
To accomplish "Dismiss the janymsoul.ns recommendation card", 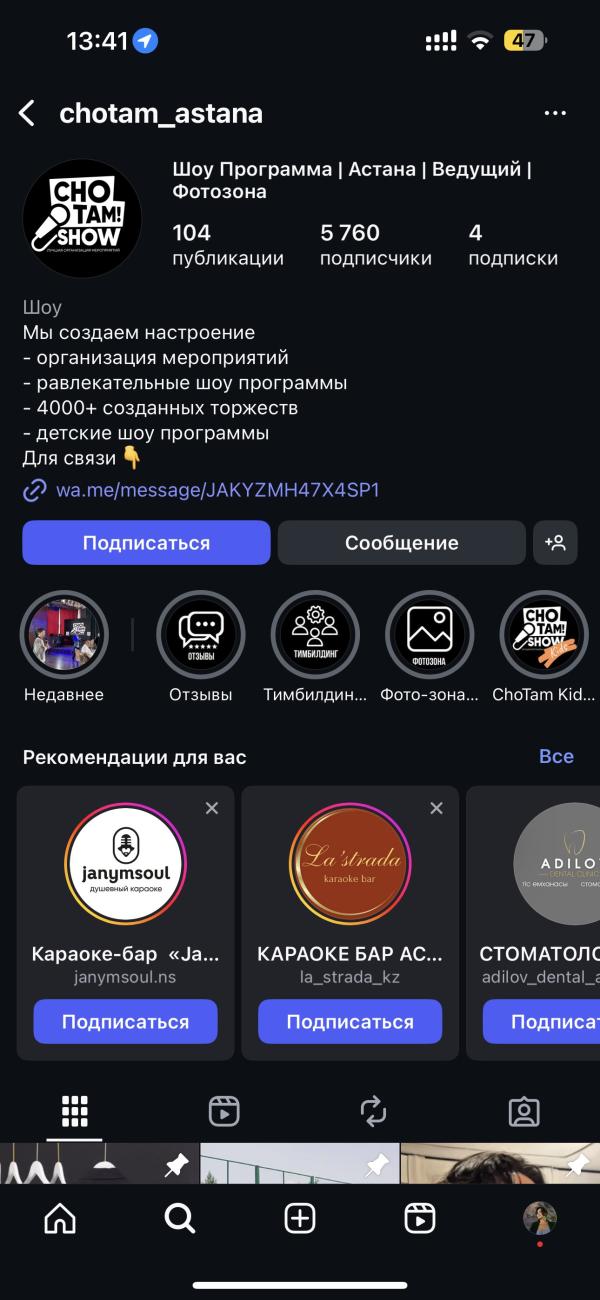I will pyautogui.click(x=211, y=808).
